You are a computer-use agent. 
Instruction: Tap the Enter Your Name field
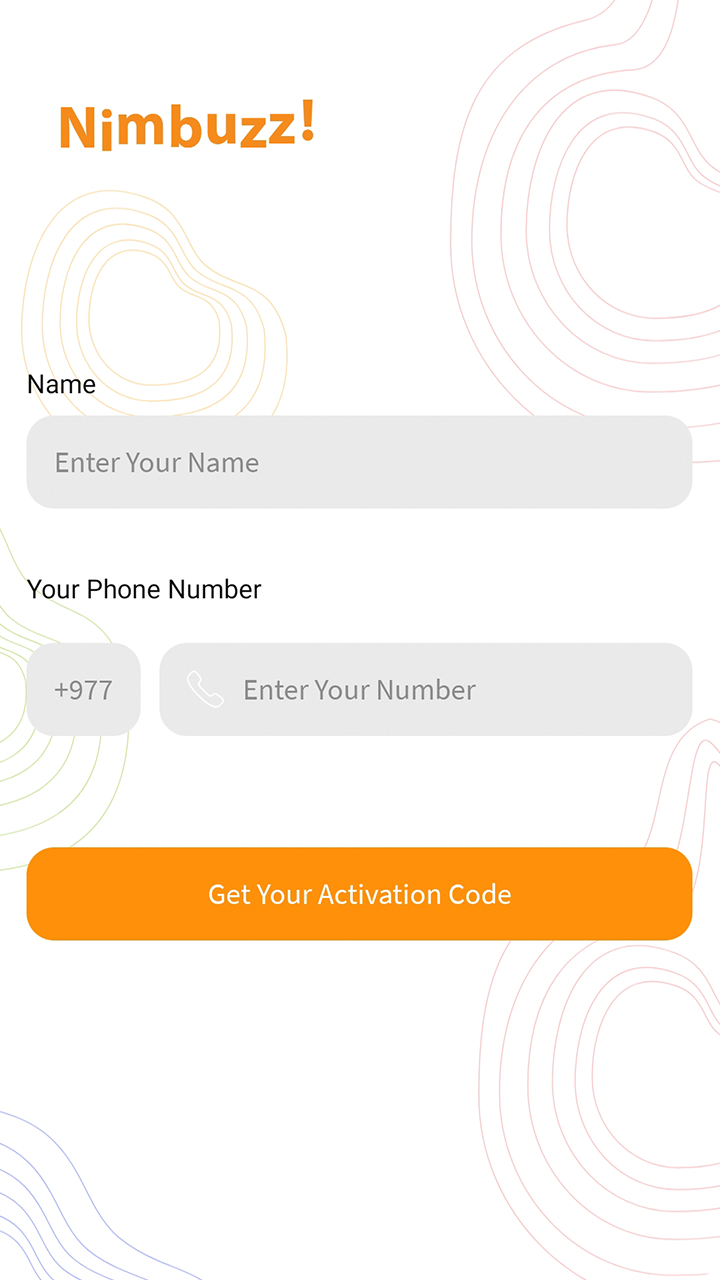(x=359, y=462)
